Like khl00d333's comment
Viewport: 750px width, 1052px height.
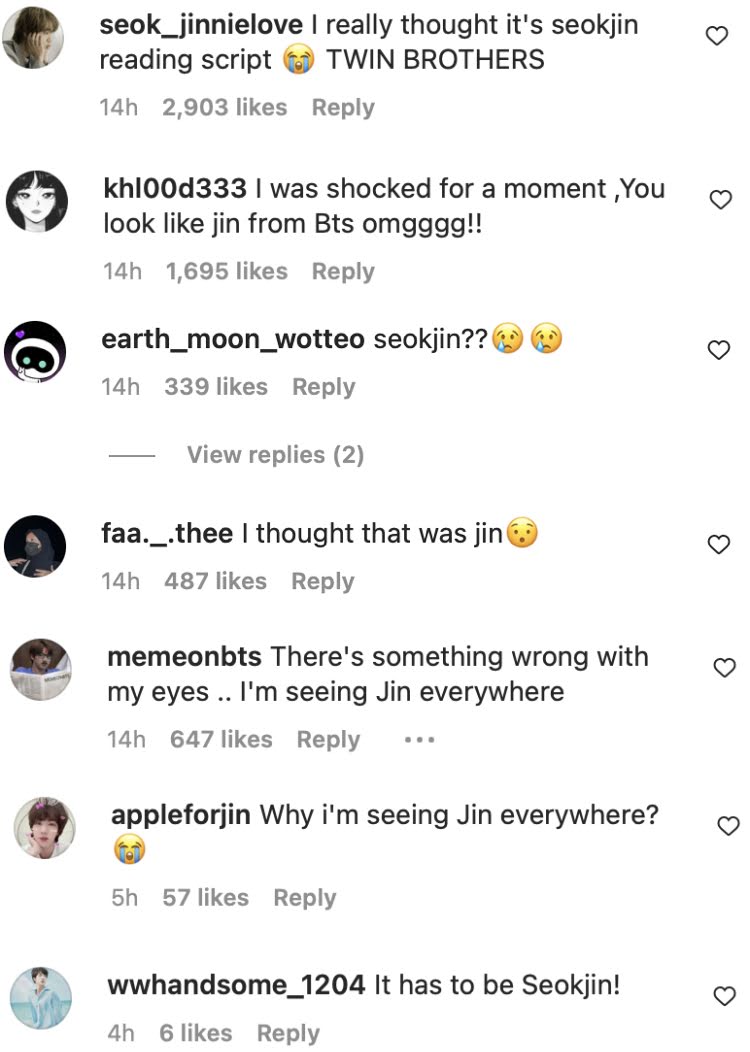point(720,199)
